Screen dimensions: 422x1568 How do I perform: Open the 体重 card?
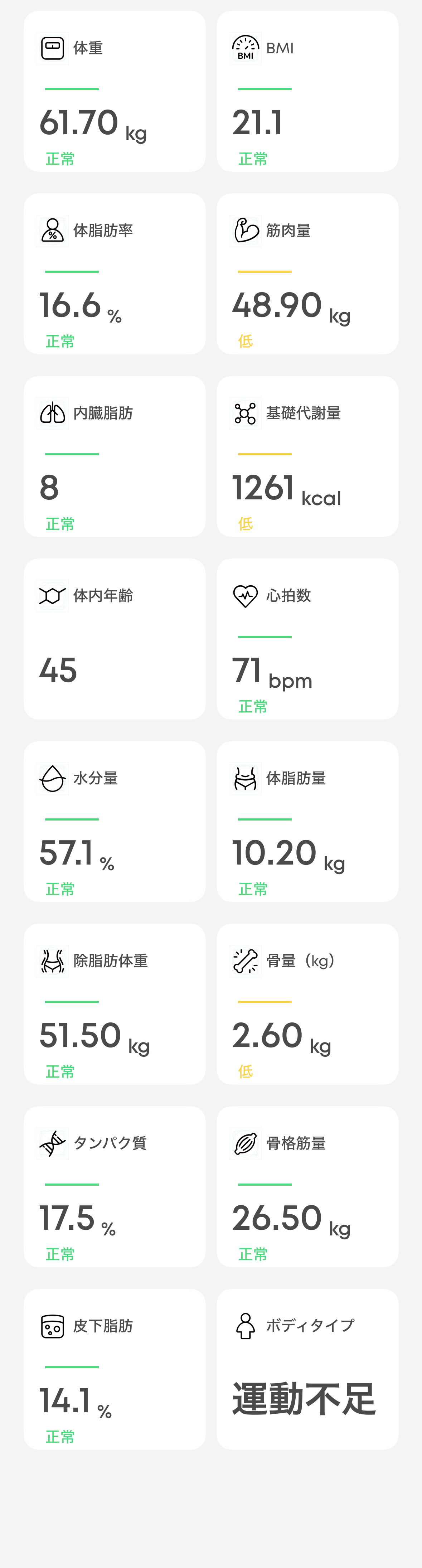115,91
